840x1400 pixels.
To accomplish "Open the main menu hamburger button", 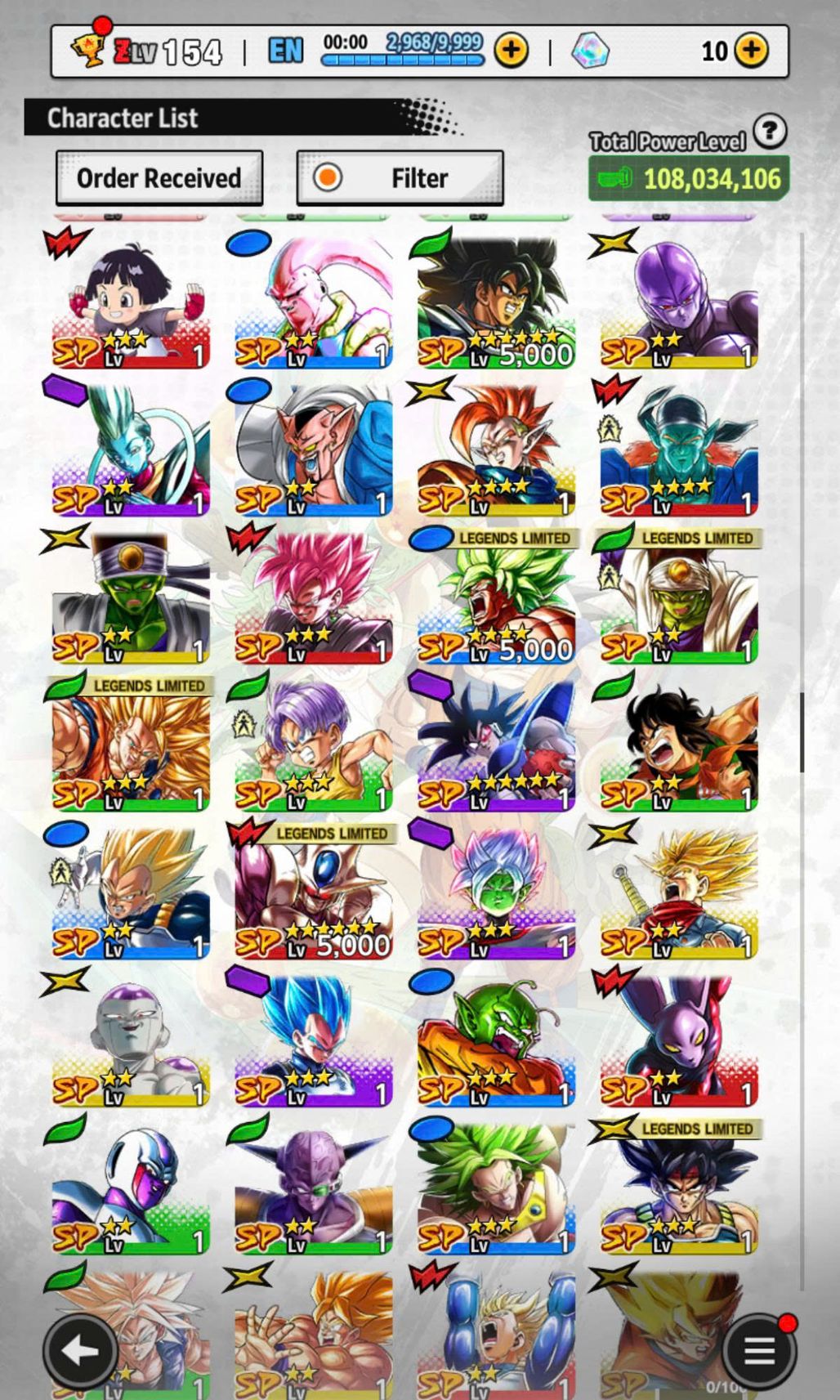I will coord(759,1350).
